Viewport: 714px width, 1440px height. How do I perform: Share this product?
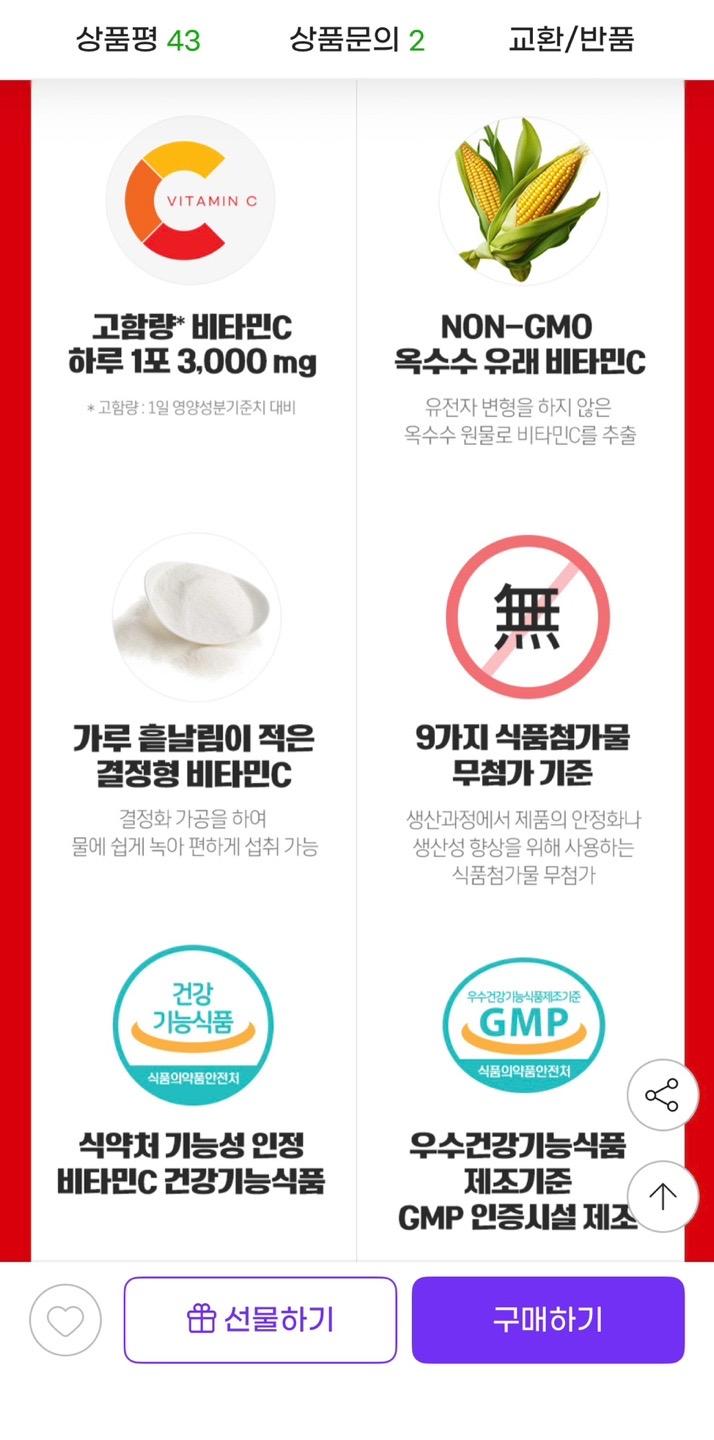point(662,1096)
